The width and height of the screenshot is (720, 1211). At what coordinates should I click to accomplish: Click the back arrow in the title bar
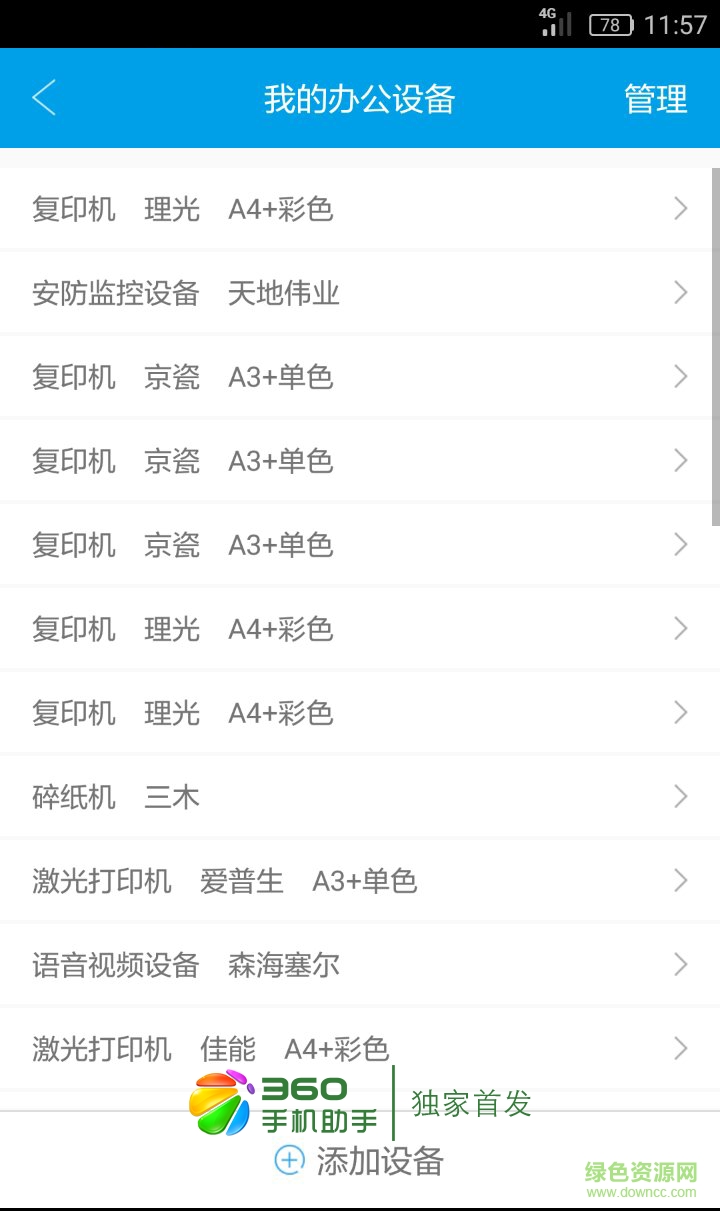[x=42, y=98]
